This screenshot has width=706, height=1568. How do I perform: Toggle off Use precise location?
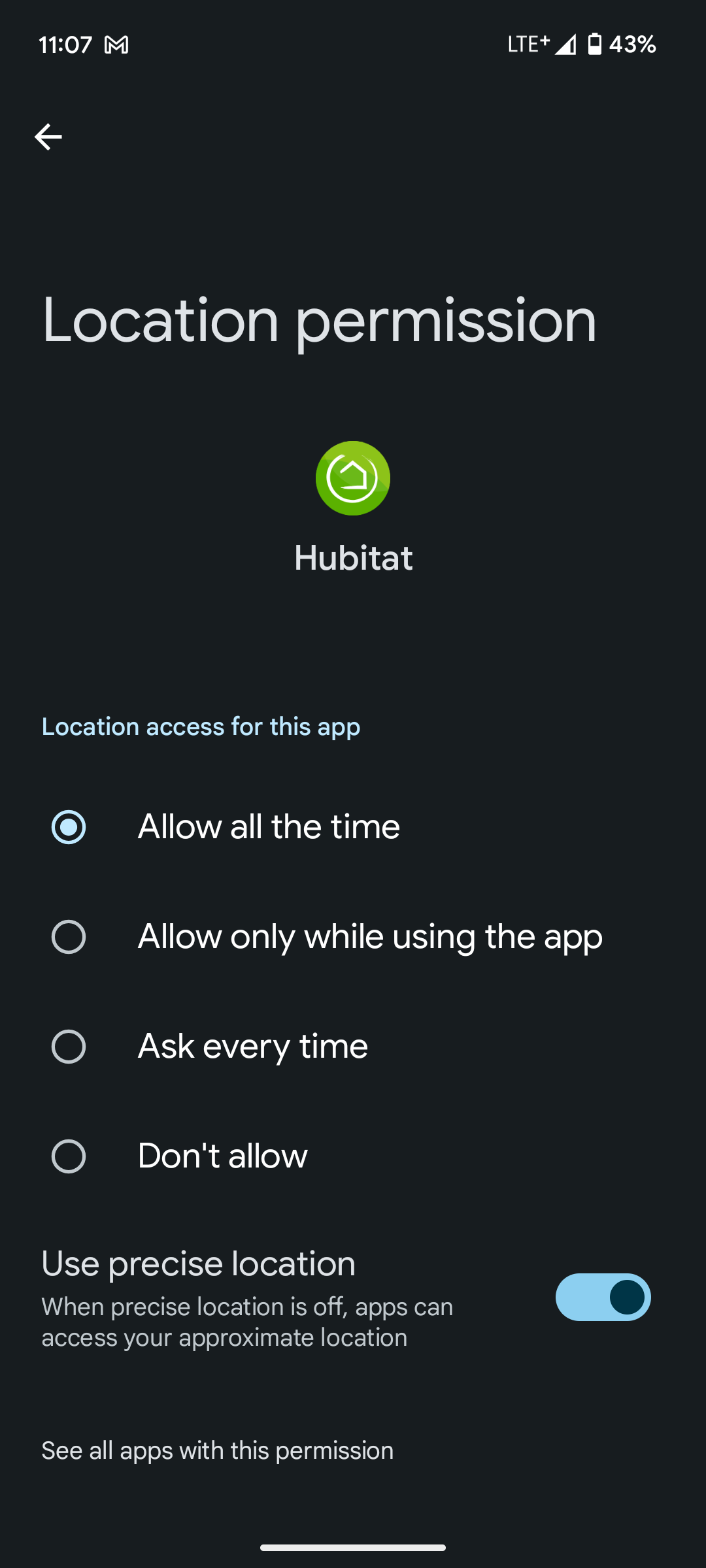[x=603, y=1298]
